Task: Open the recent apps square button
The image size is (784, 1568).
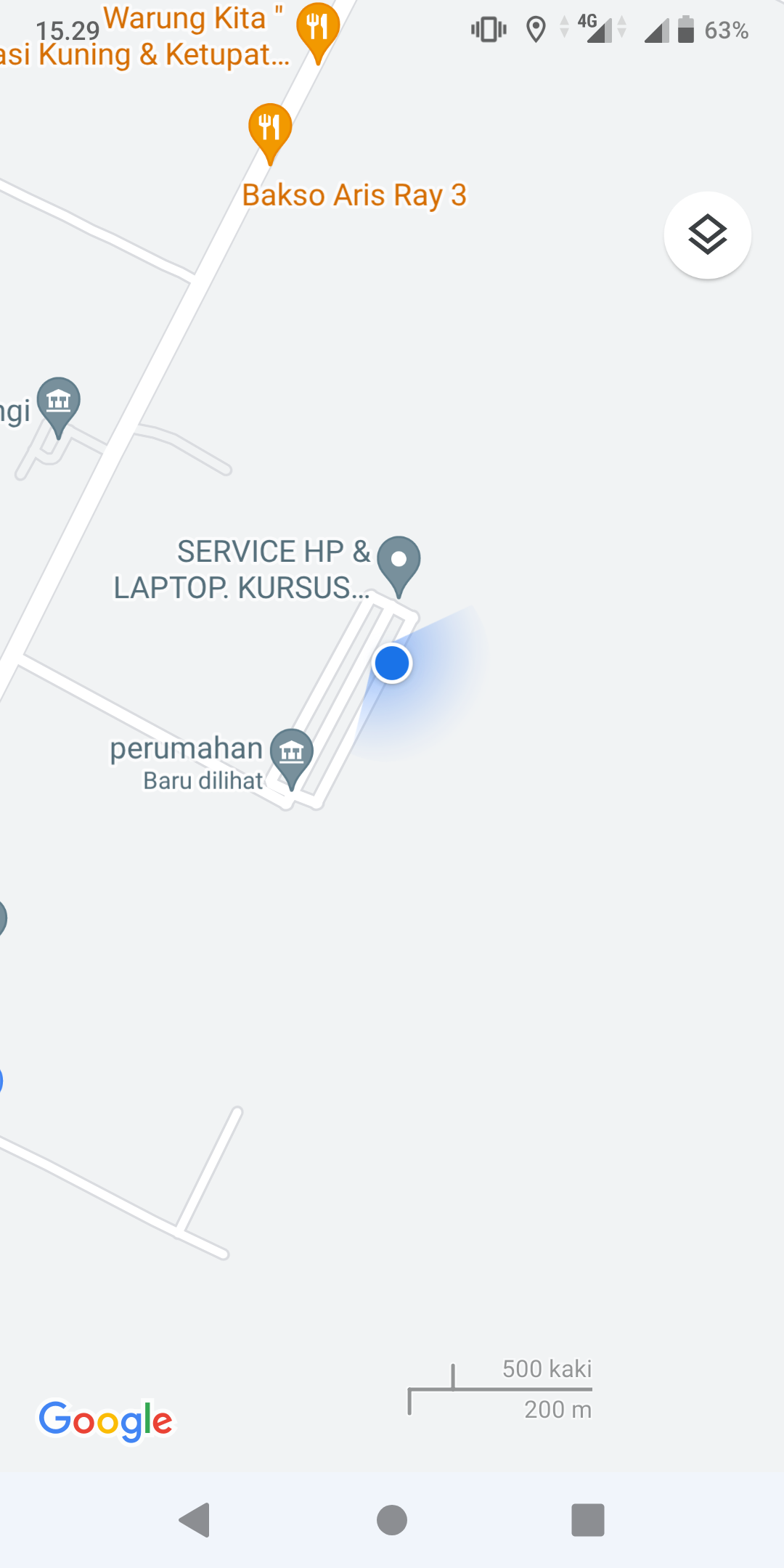Action: pos(588,1520)
